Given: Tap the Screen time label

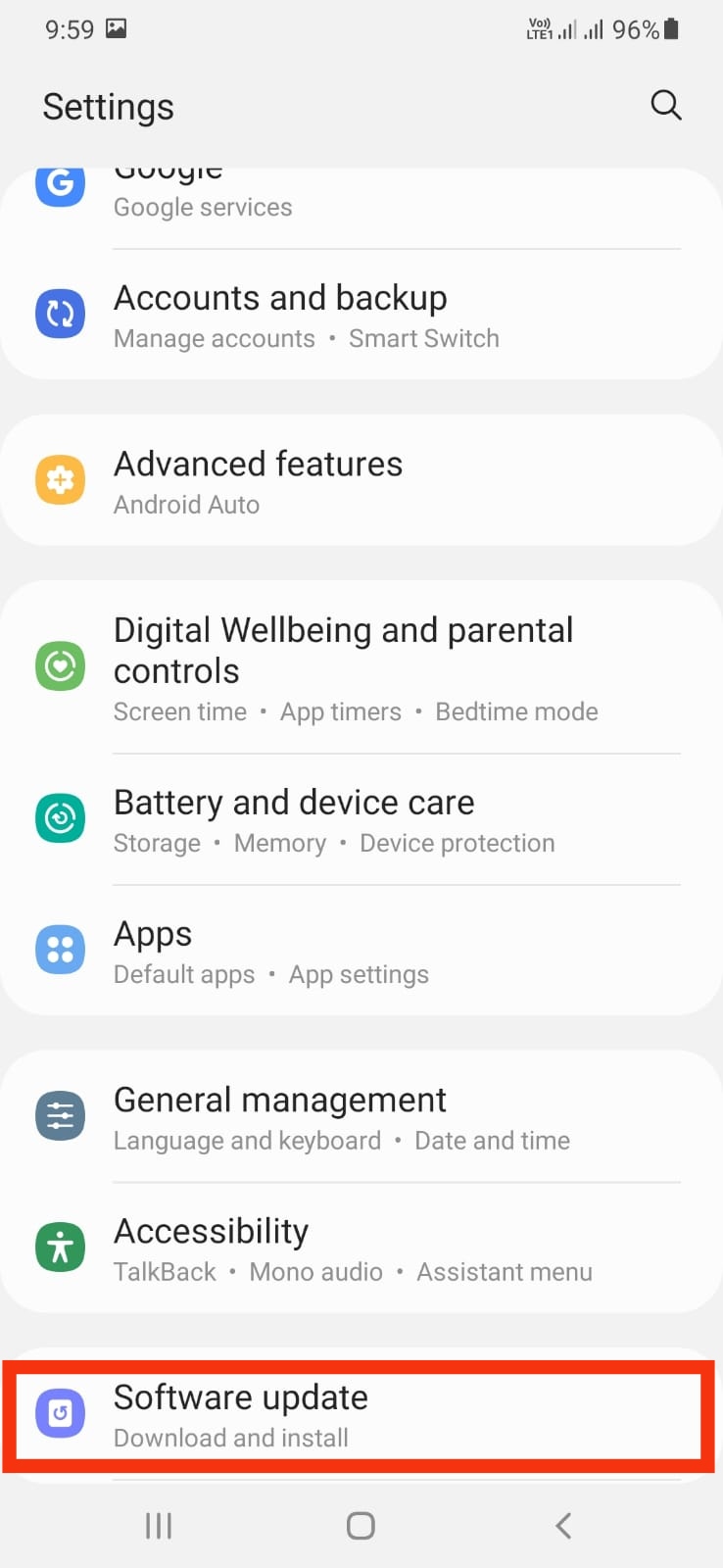Looking at the screenshot, I should (180, 711).
